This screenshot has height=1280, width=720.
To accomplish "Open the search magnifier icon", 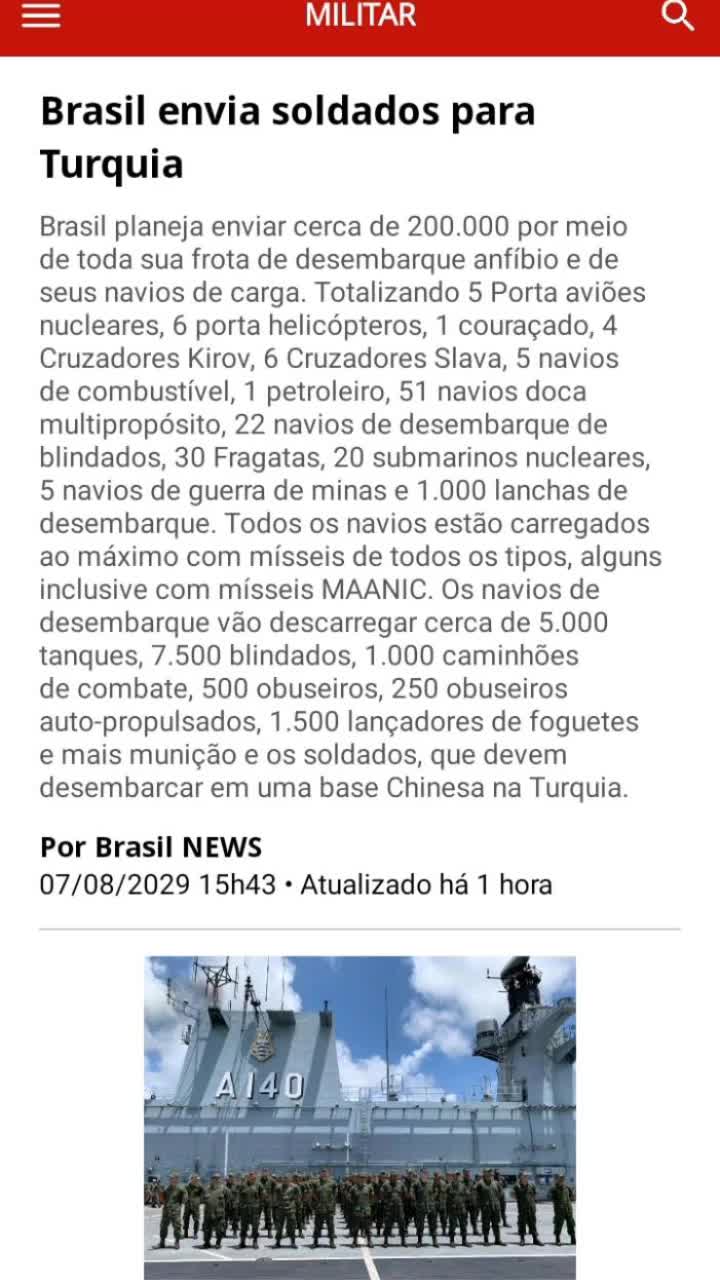I will [678, 16].
